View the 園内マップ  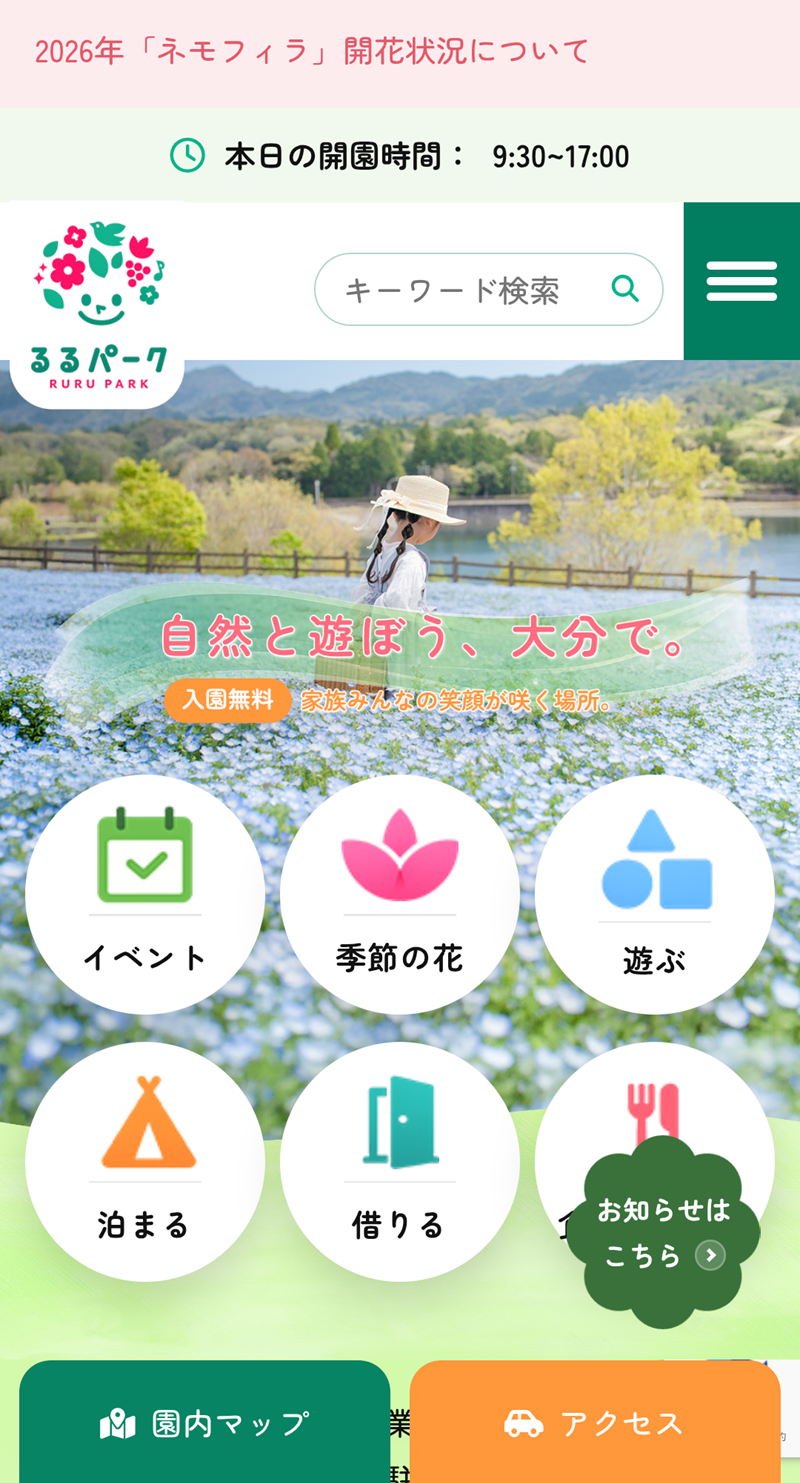coord(204,1422)
